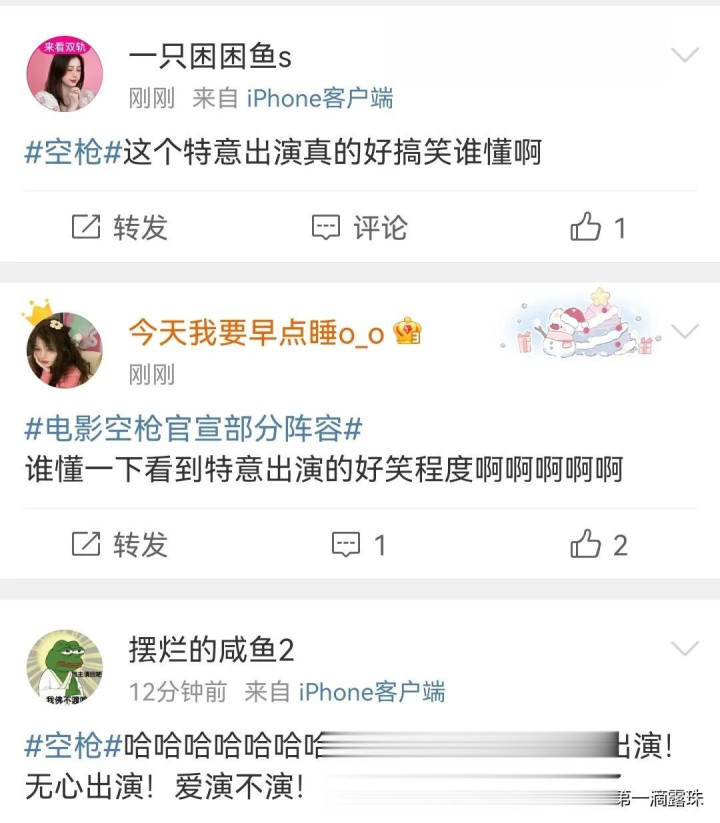The width and height of the screenshot is (720, 823).
Task: Like 一只困困鱼s's post
Action: click(598, 227)
